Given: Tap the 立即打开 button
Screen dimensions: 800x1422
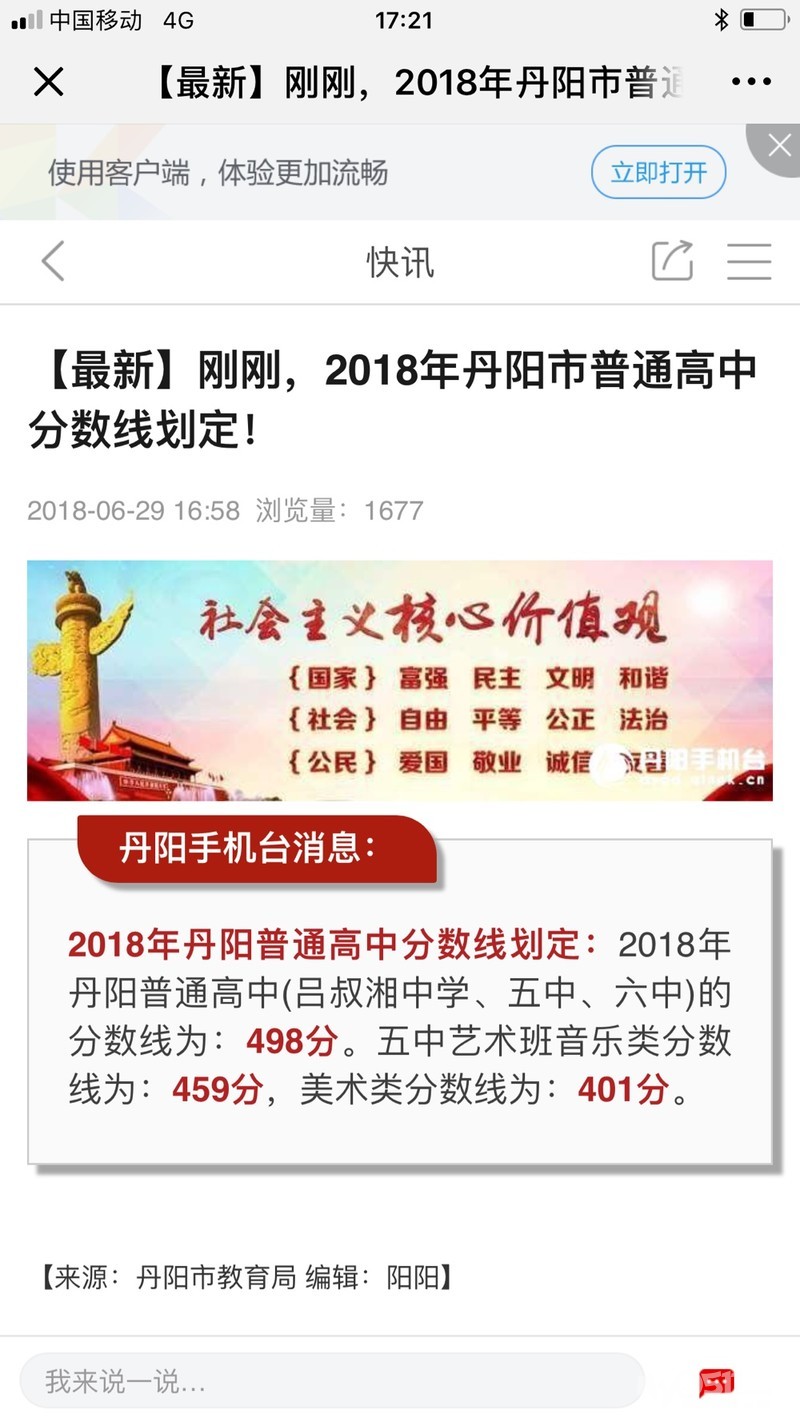Looking at the screenshot, I should tap(658, 173).
